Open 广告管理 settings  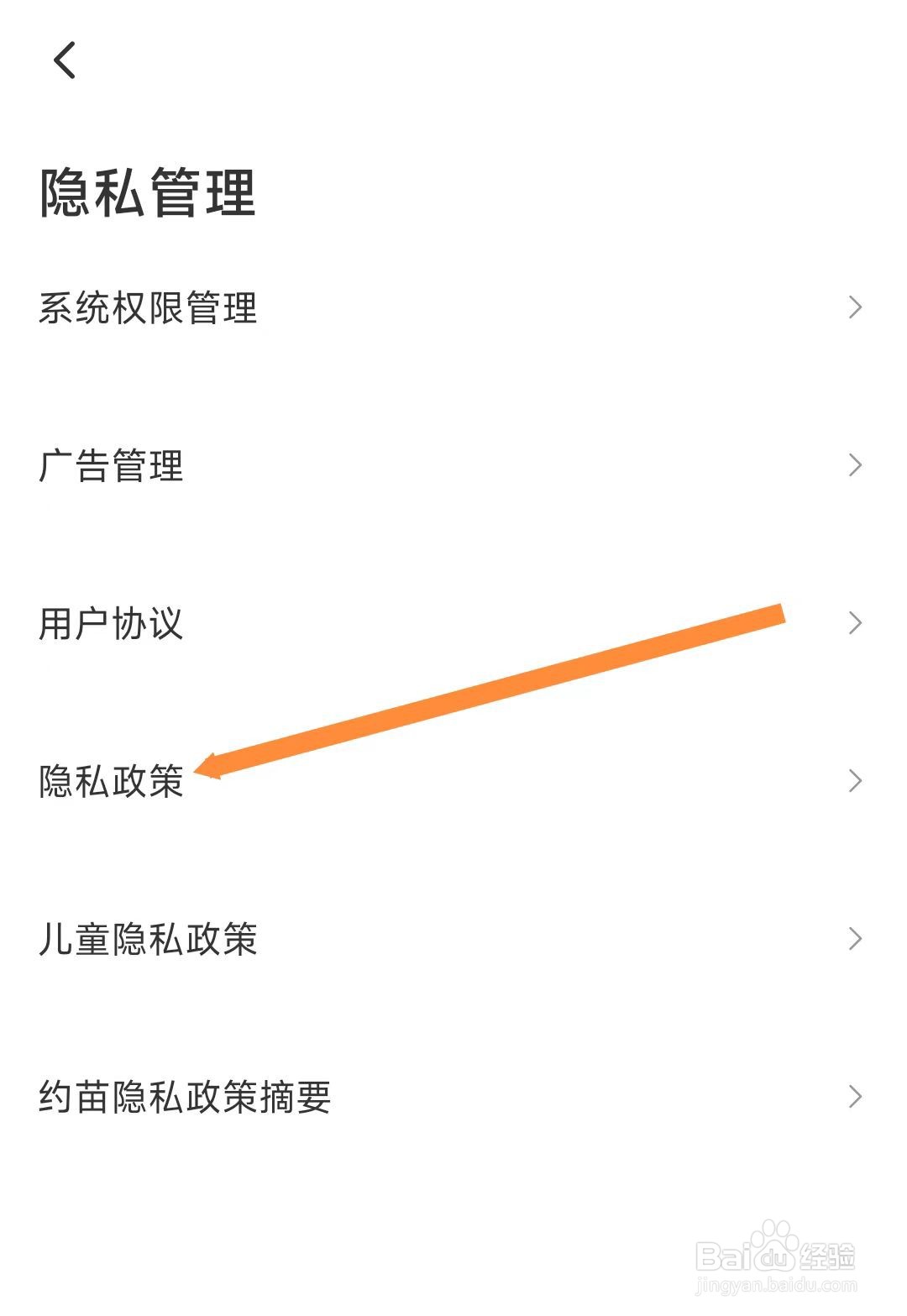(111, 467)
